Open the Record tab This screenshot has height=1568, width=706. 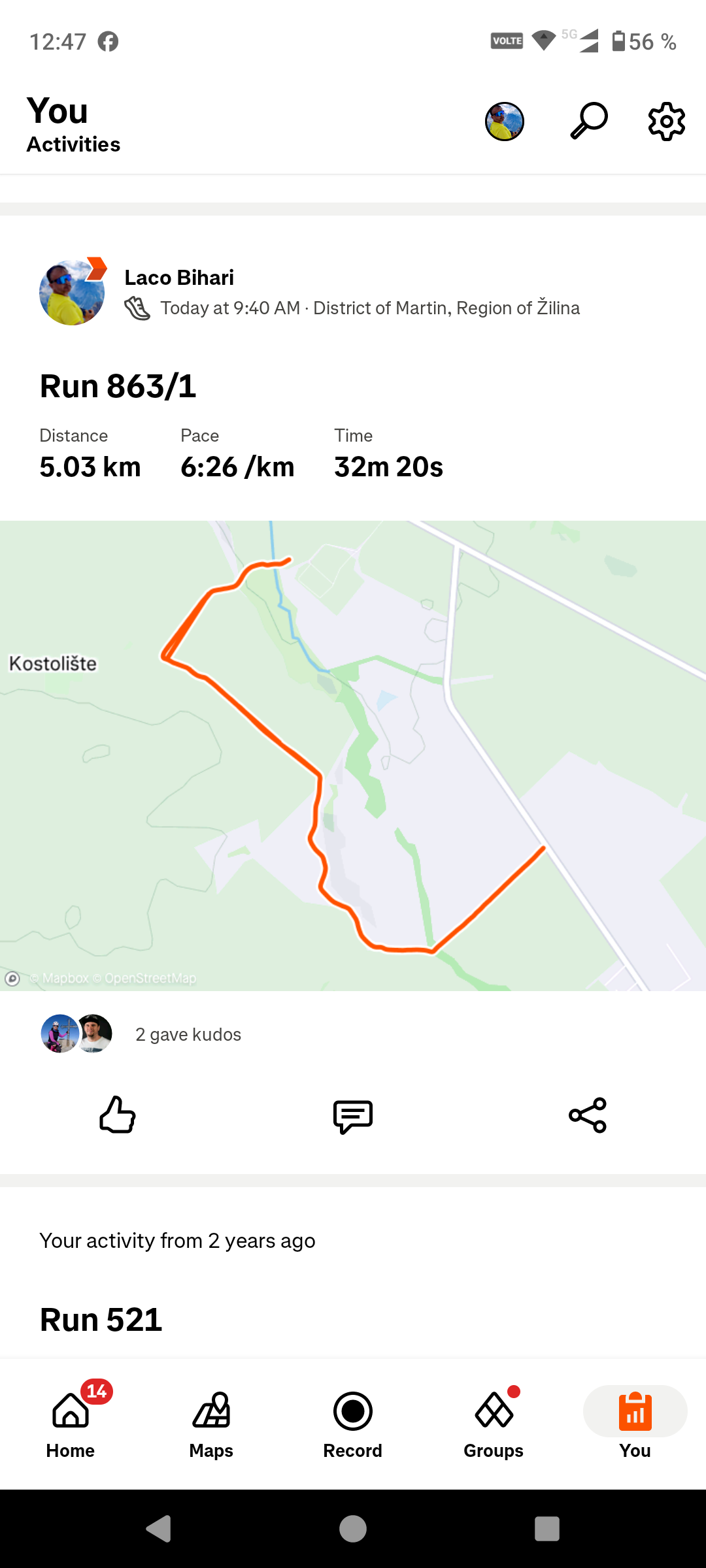pos(353,1424)
